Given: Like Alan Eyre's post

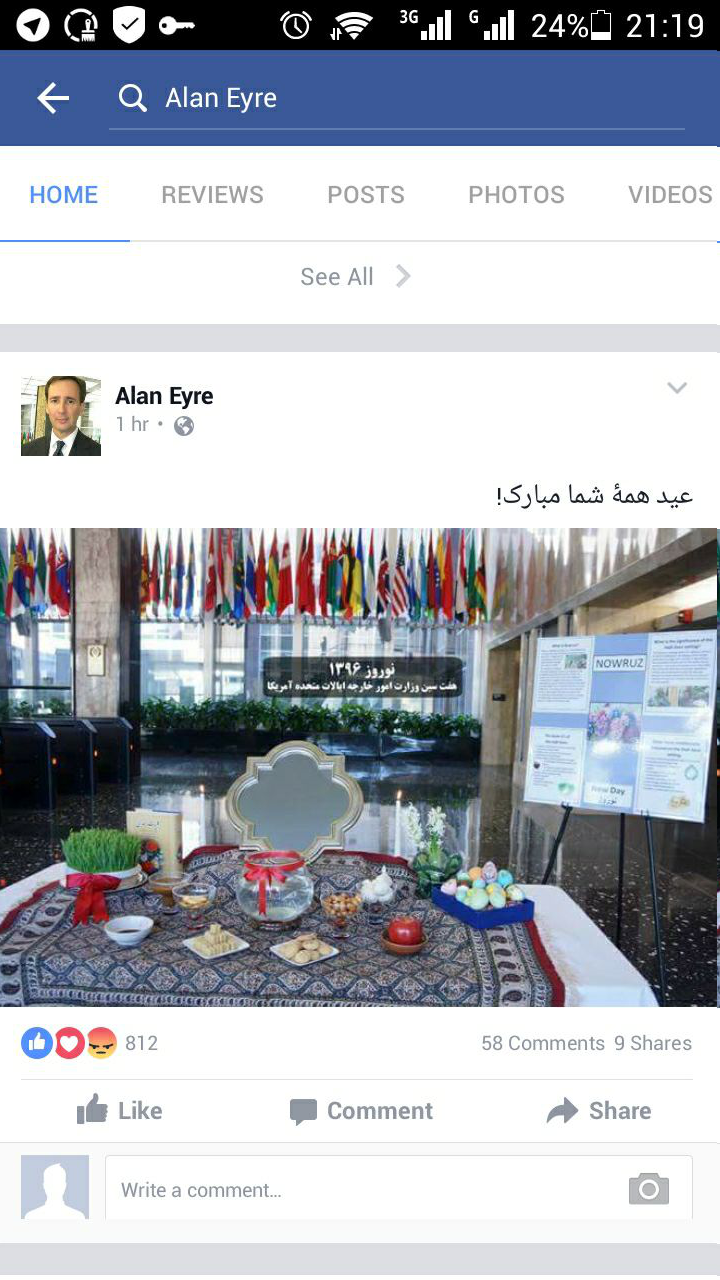Looking at the screenshot, I should coord(120,1111).
